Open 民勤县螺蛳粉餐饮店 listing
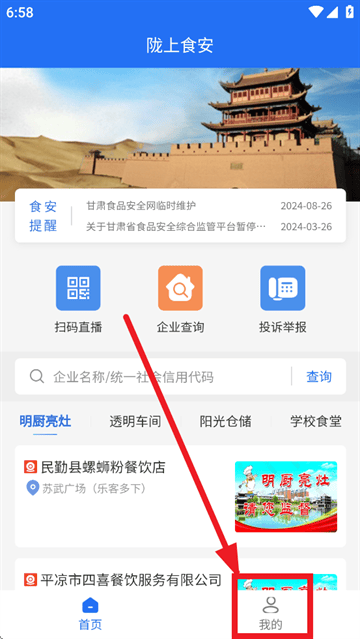 (x=180, y=496)
